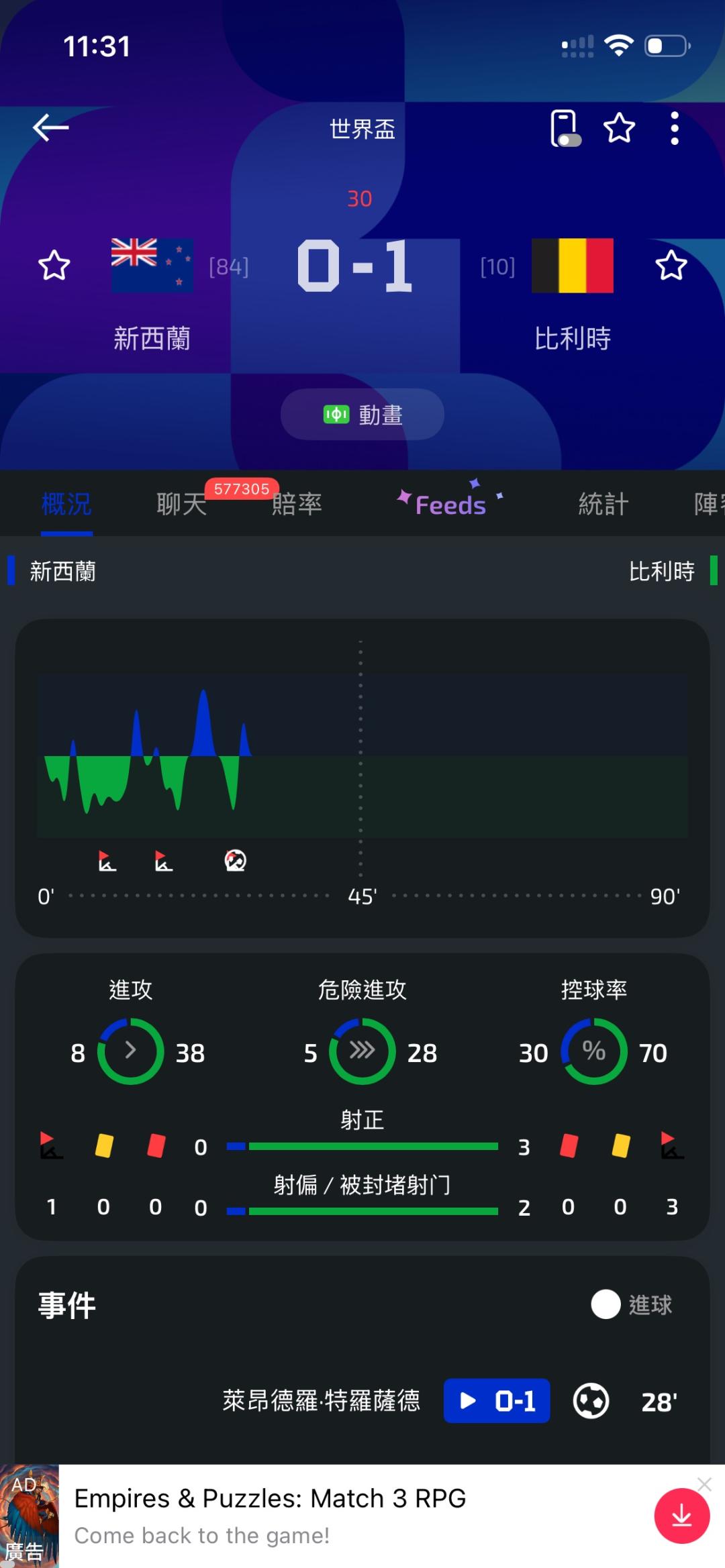
Task: Open the 動畫 live animation
Action: (362, 415)
